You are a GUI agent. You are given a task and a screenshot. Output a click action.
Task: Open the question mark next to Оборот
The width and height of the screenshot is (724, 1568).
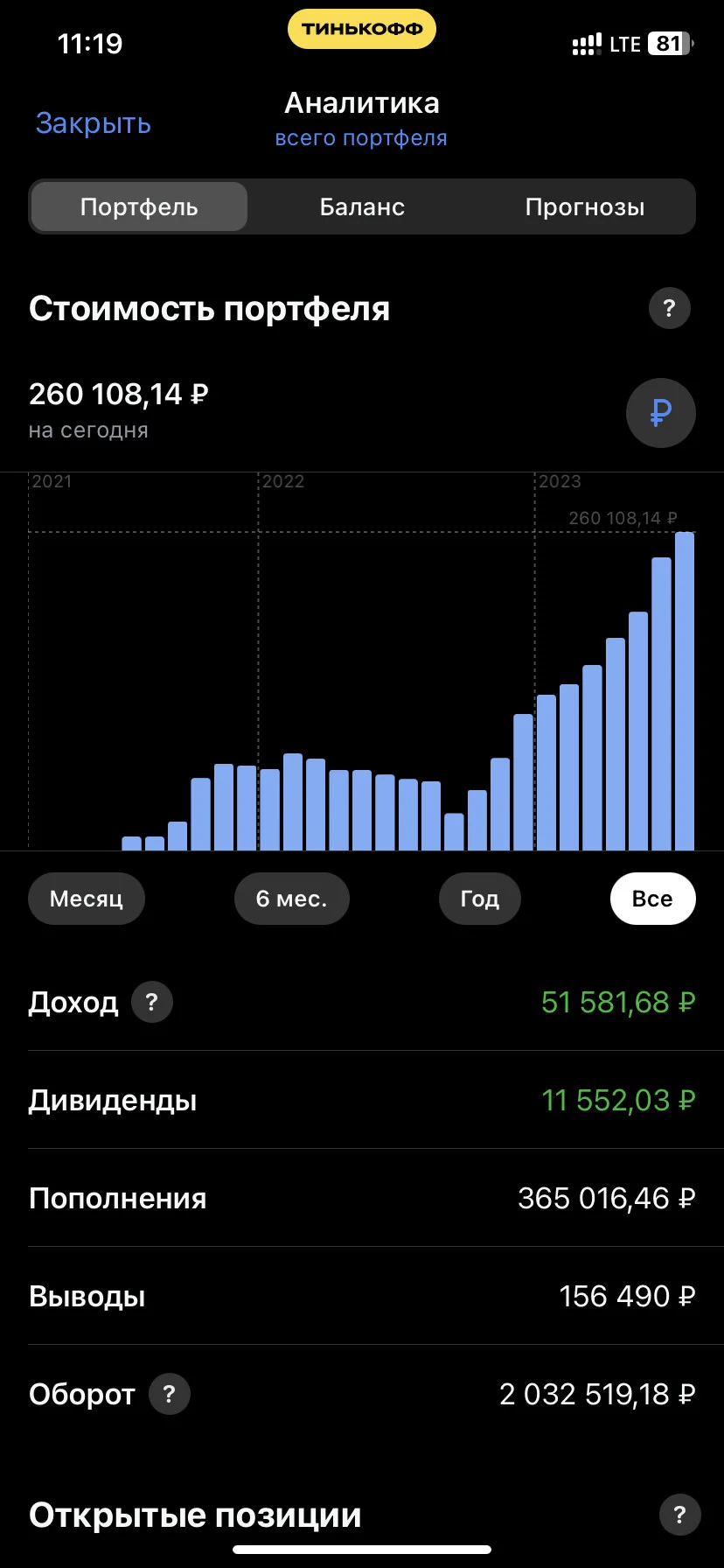point(170,1394)
